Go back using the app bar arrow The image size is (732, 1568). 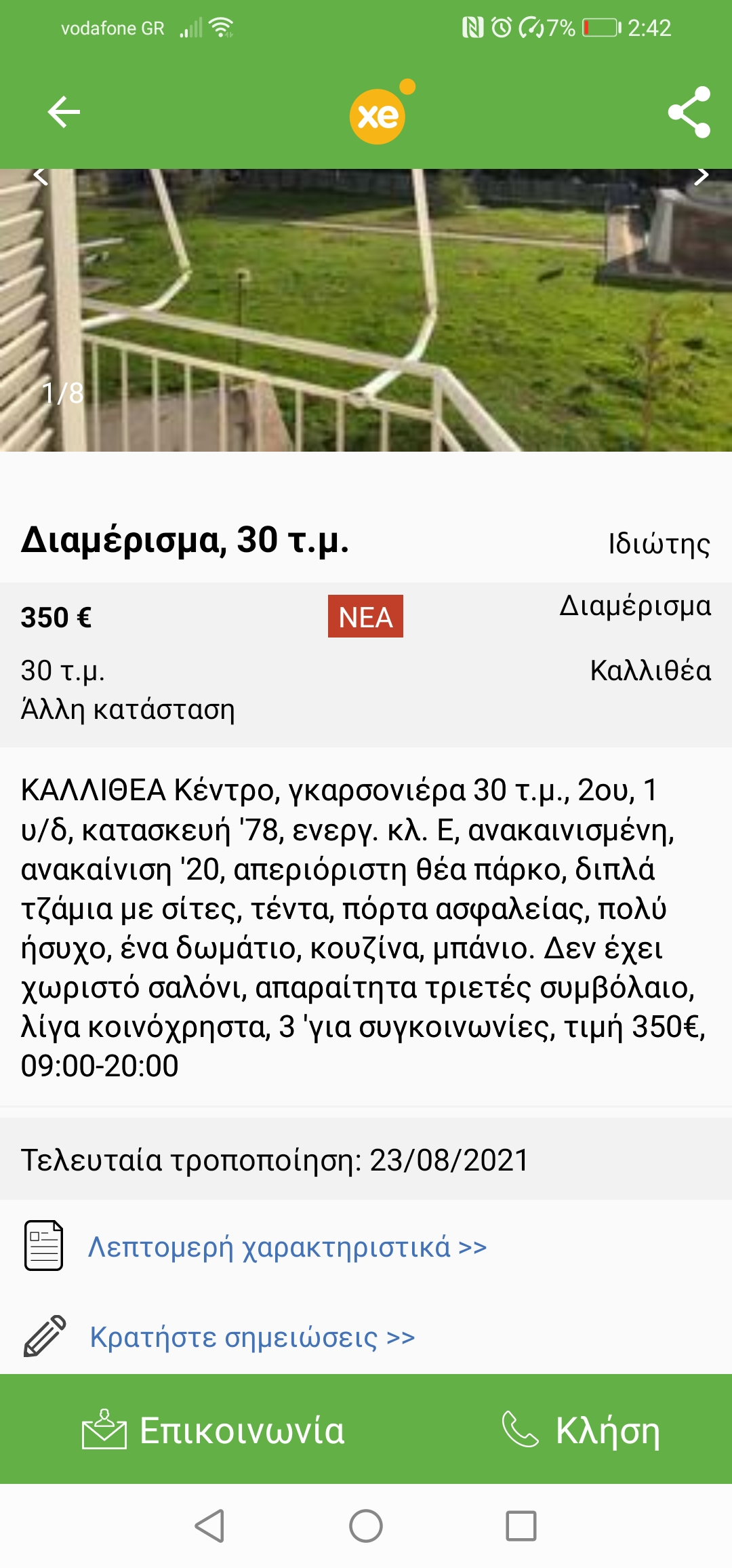pyautogui.click(x=64, y=113)
